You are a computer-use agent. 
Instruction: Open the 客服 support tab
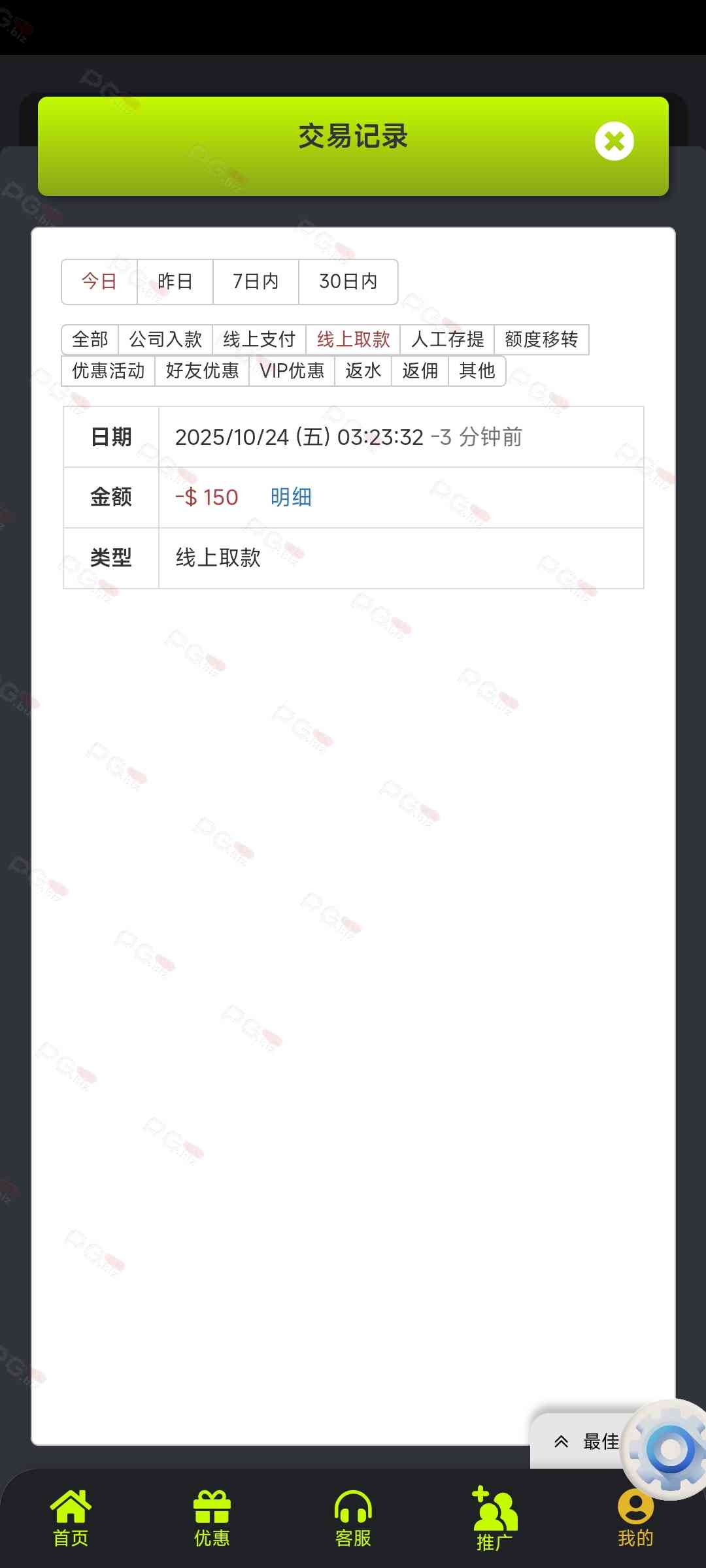[x=353, y=1518]
